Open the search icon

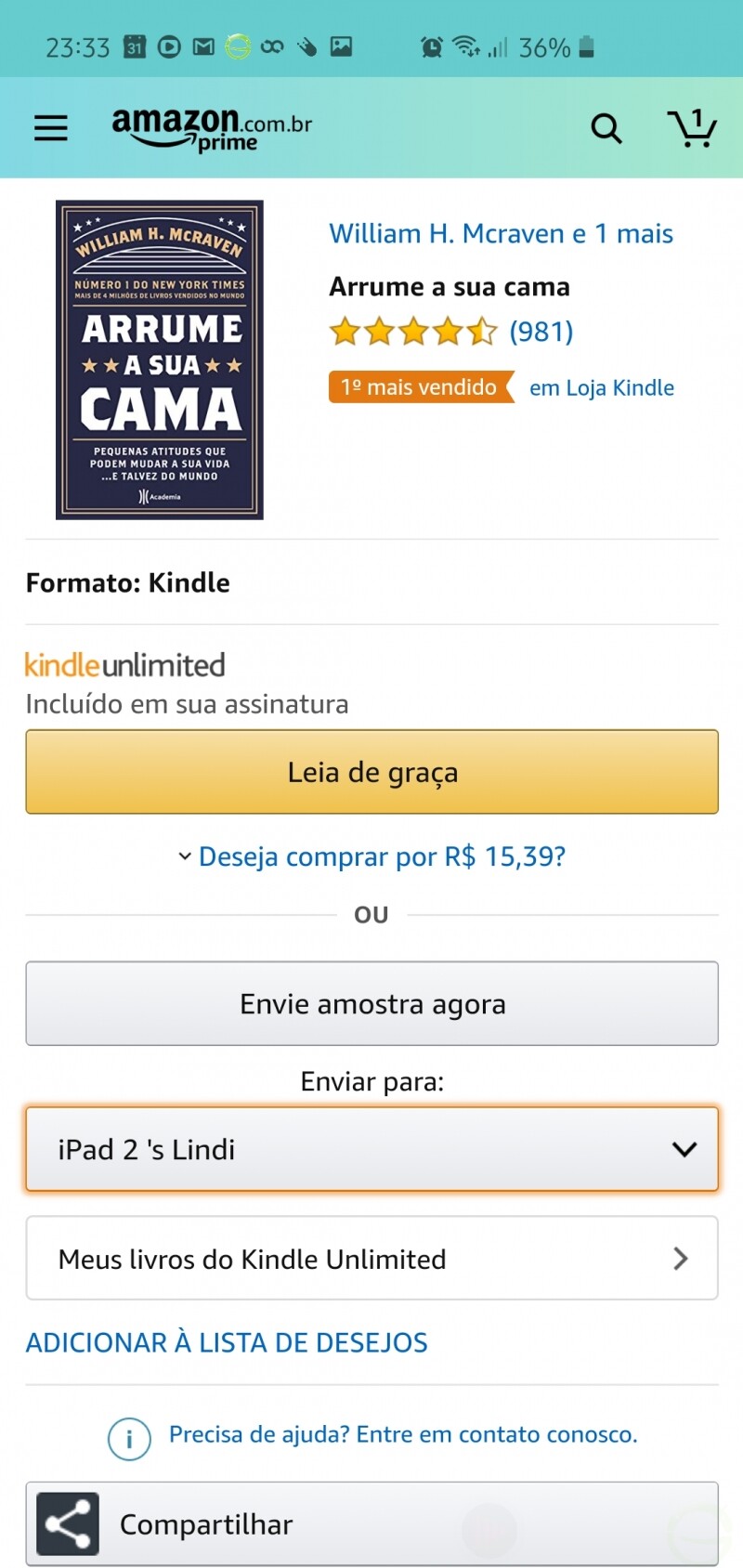click(606, 128)
